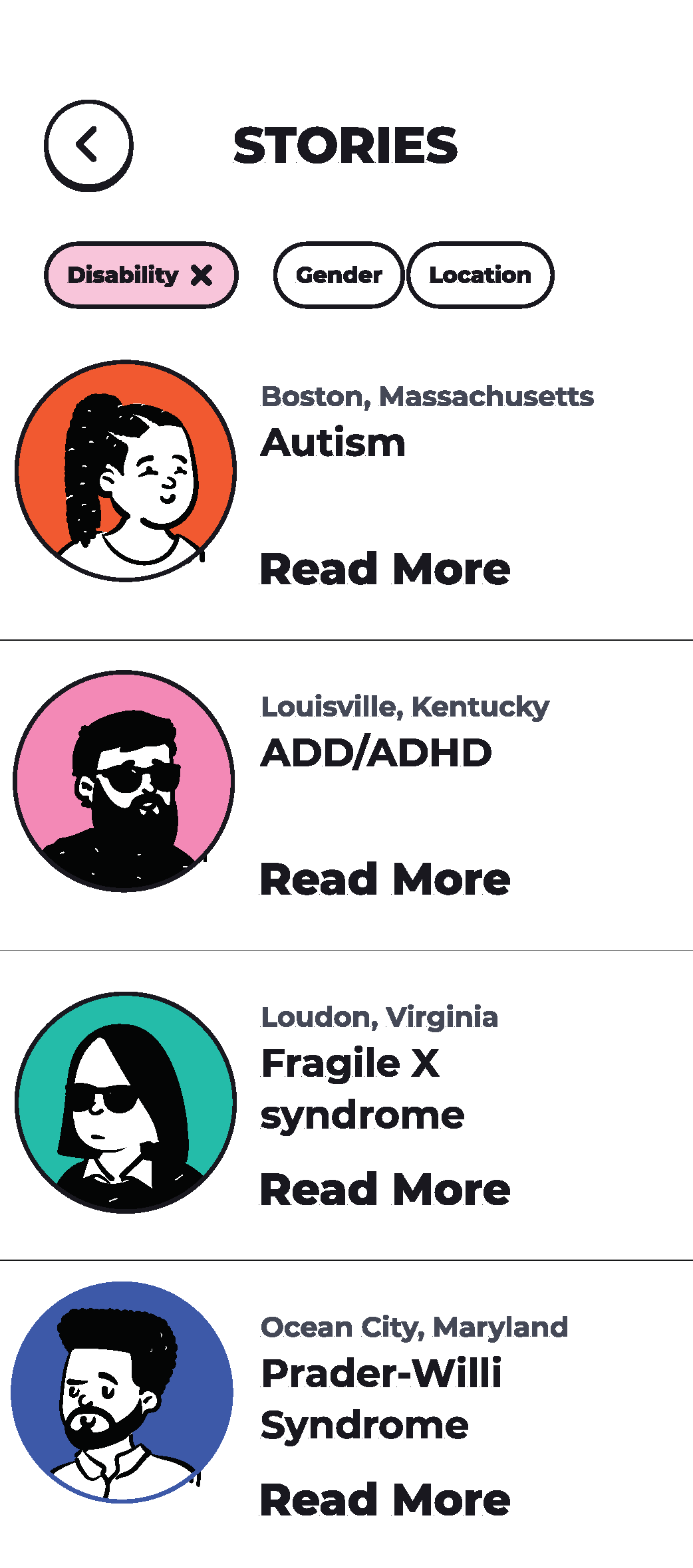The image size is (693, 1568).
Task: Open the Ocean City, Maryland avatar
Action: pos(122,1392)
